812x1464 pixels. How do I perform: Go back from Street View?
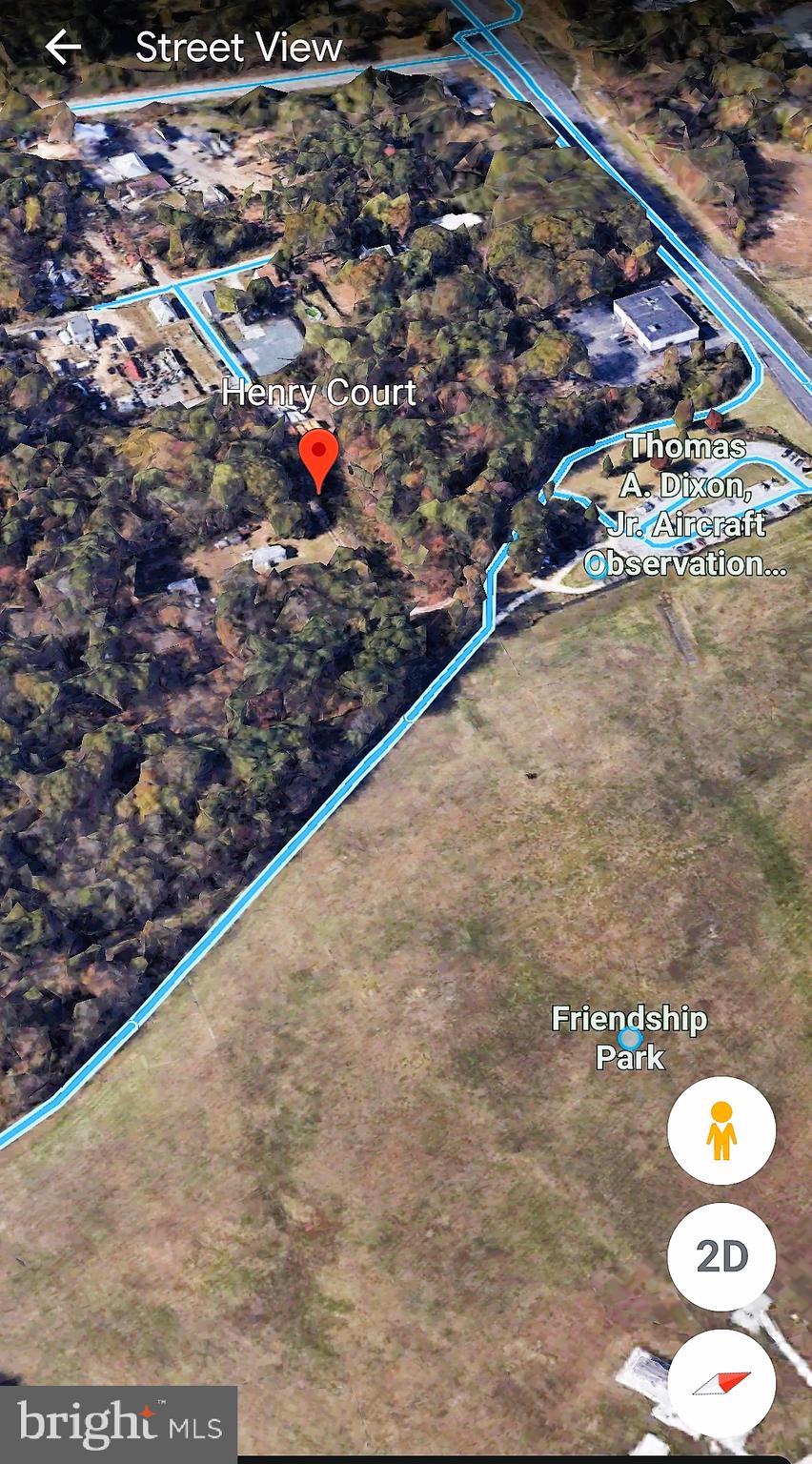pyautogui.click(x=63, y=47)
